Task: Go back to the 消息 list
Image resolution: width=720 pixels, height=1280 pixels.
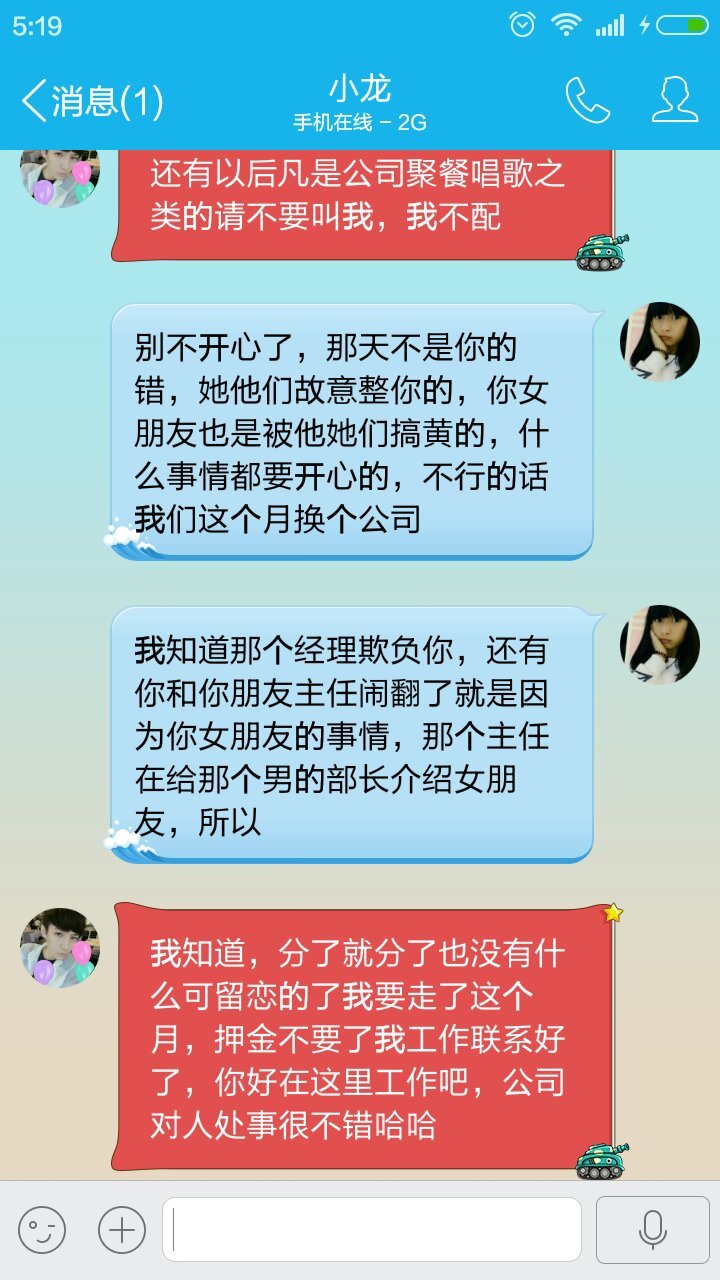Action: click(90, 101)
